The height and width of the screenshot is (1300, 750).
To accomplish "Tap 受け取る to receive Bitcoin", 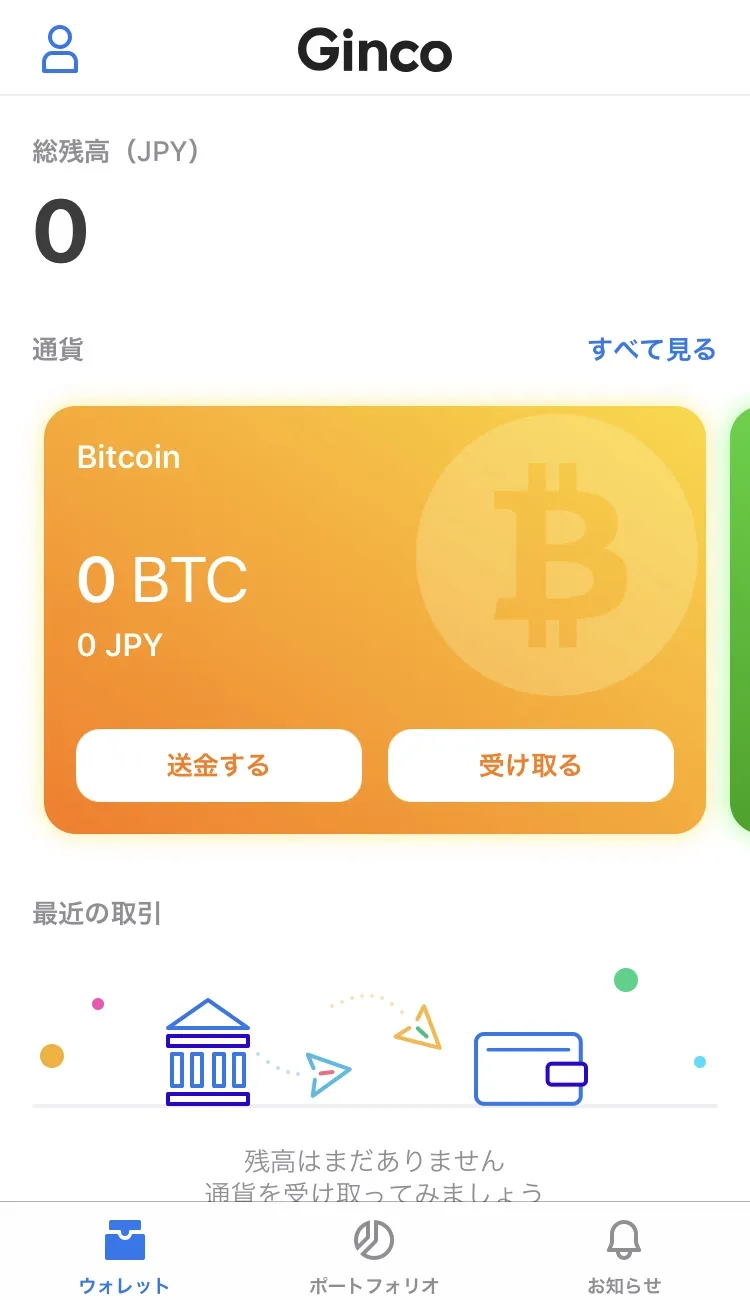I will click(531, 766).
